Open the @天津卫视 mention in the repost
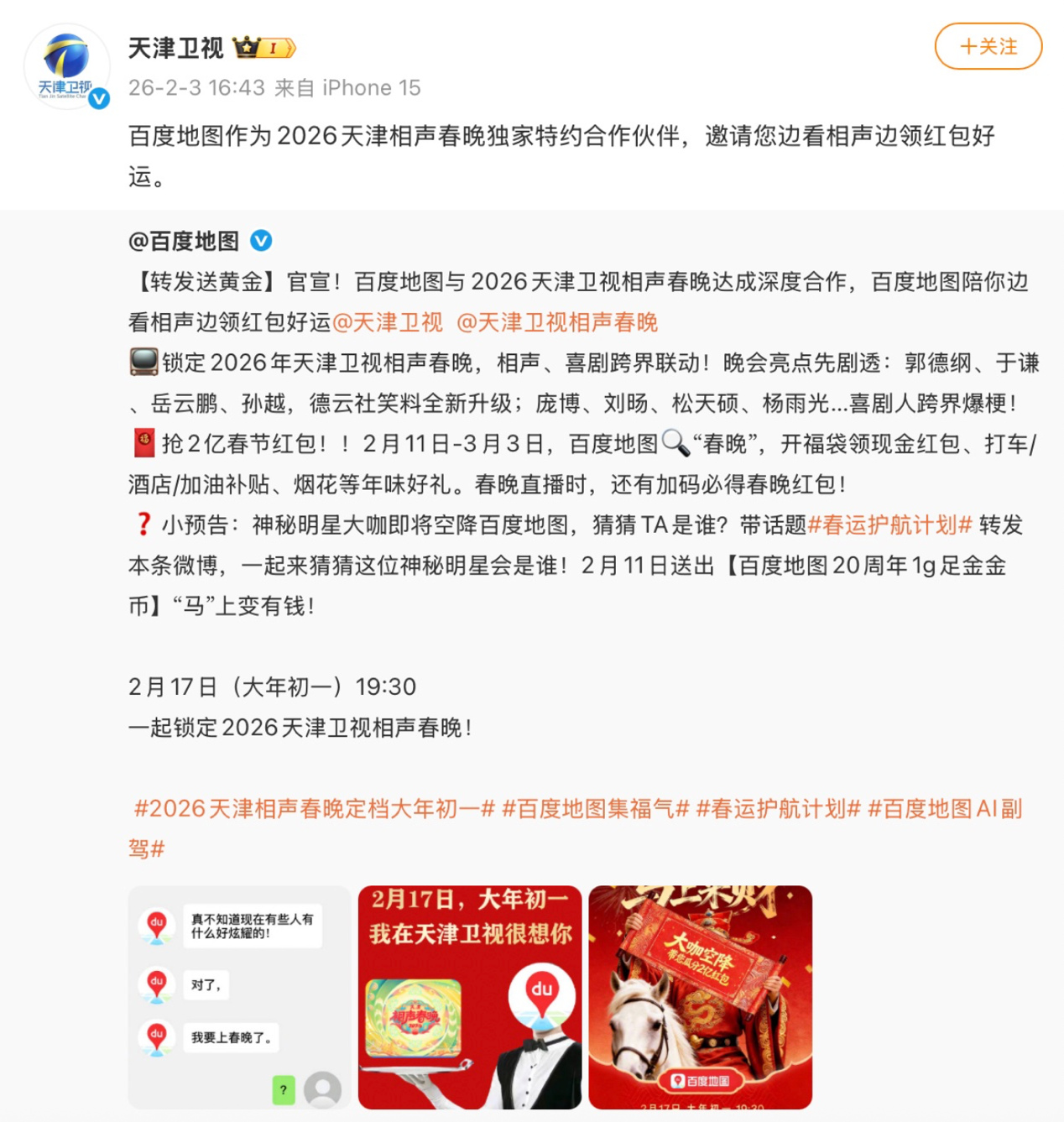Image resolution: width=1064 pixels, height=1122 pixels. click(x=388, y=322)
